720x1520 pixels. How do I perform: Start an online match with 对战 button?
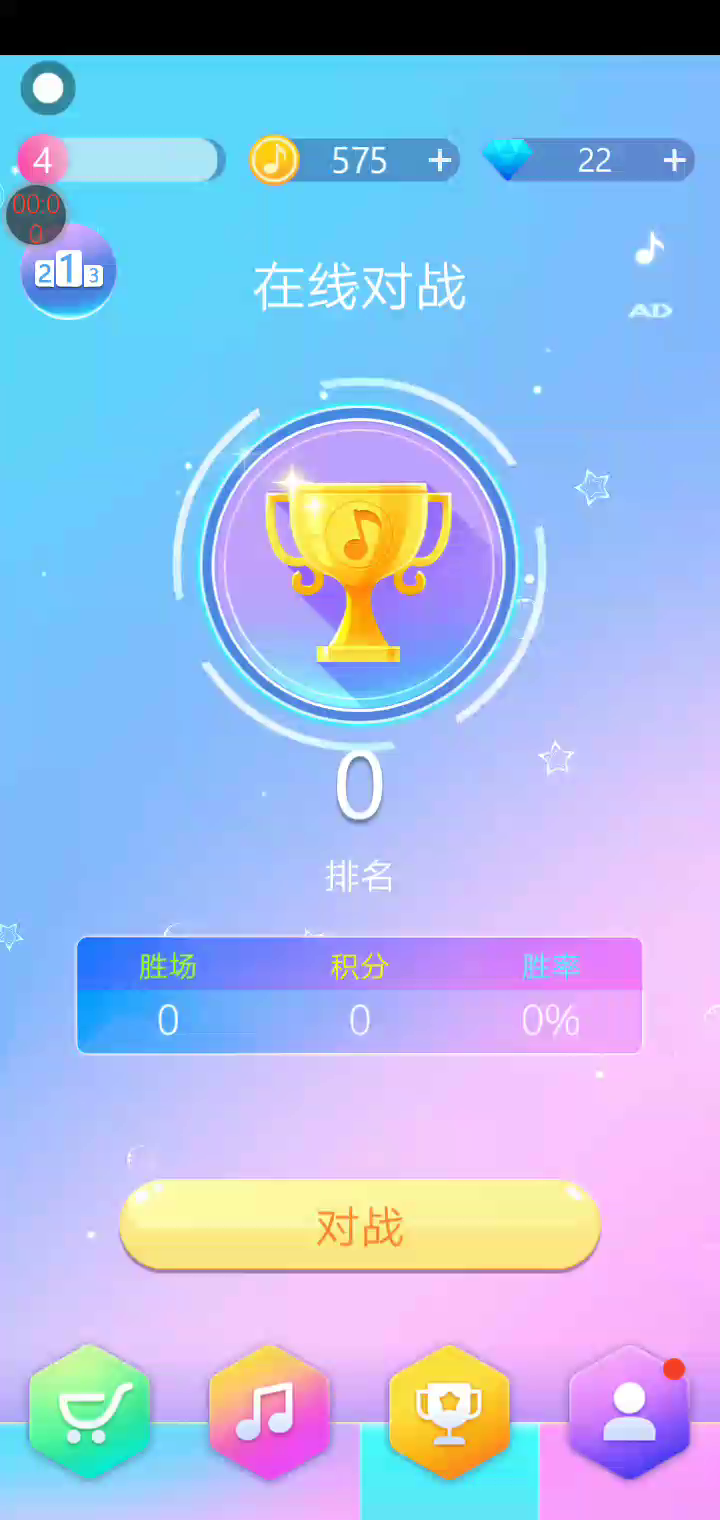(359, 1226)
